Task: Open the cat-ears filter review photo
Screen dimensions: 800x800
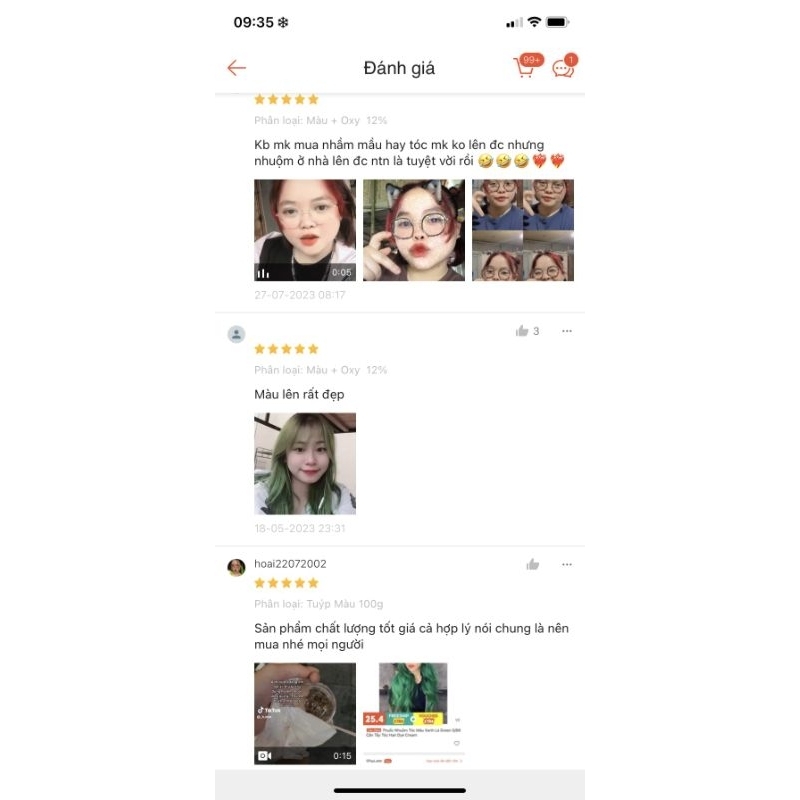Action: coord(413,230)
